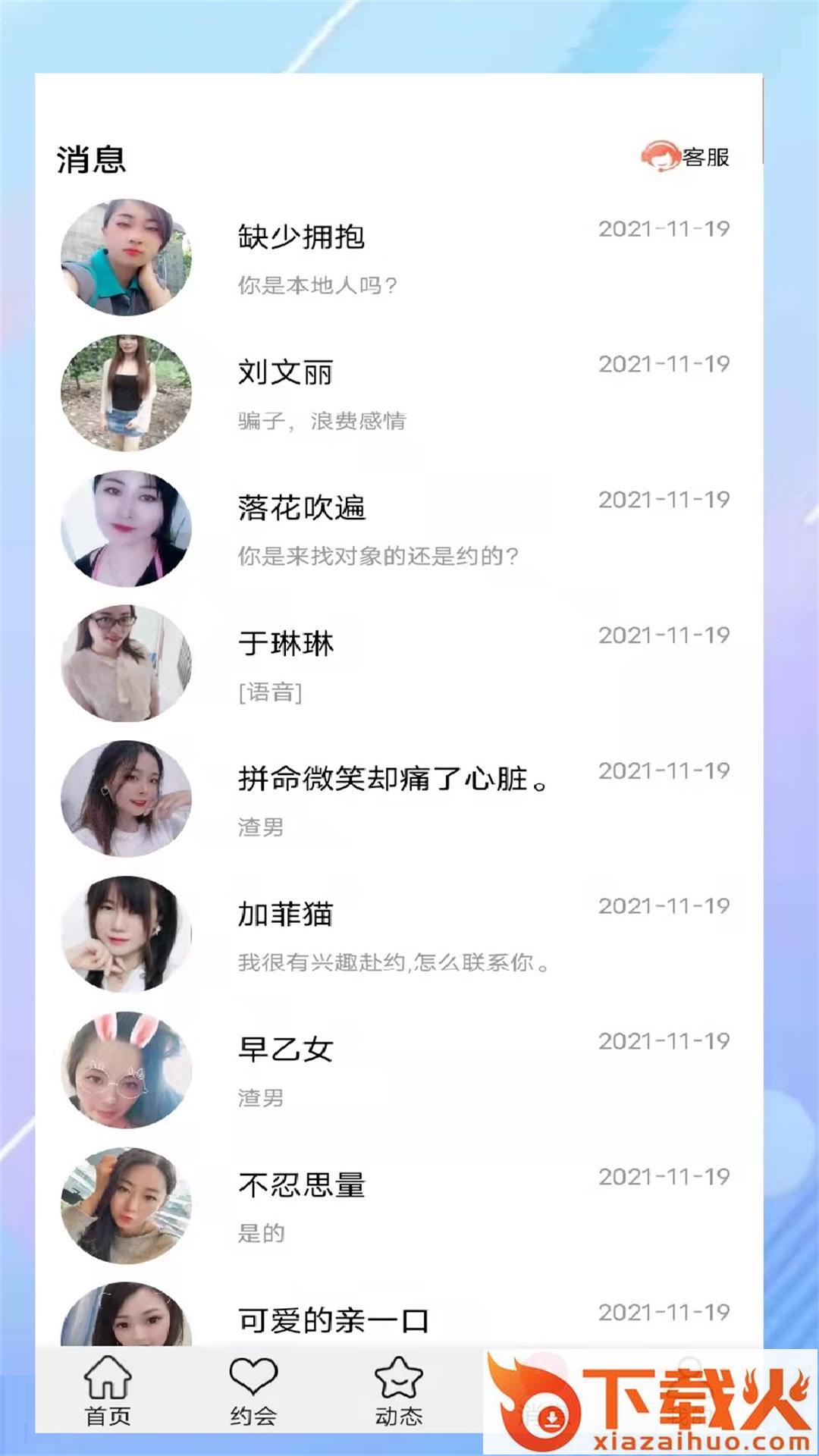The height and width of the screenshot is (1456, 819).
Task: Open chat with 拼命微笑却痛了心脏。
Action: pyautogui.click(x=394, y=799)
